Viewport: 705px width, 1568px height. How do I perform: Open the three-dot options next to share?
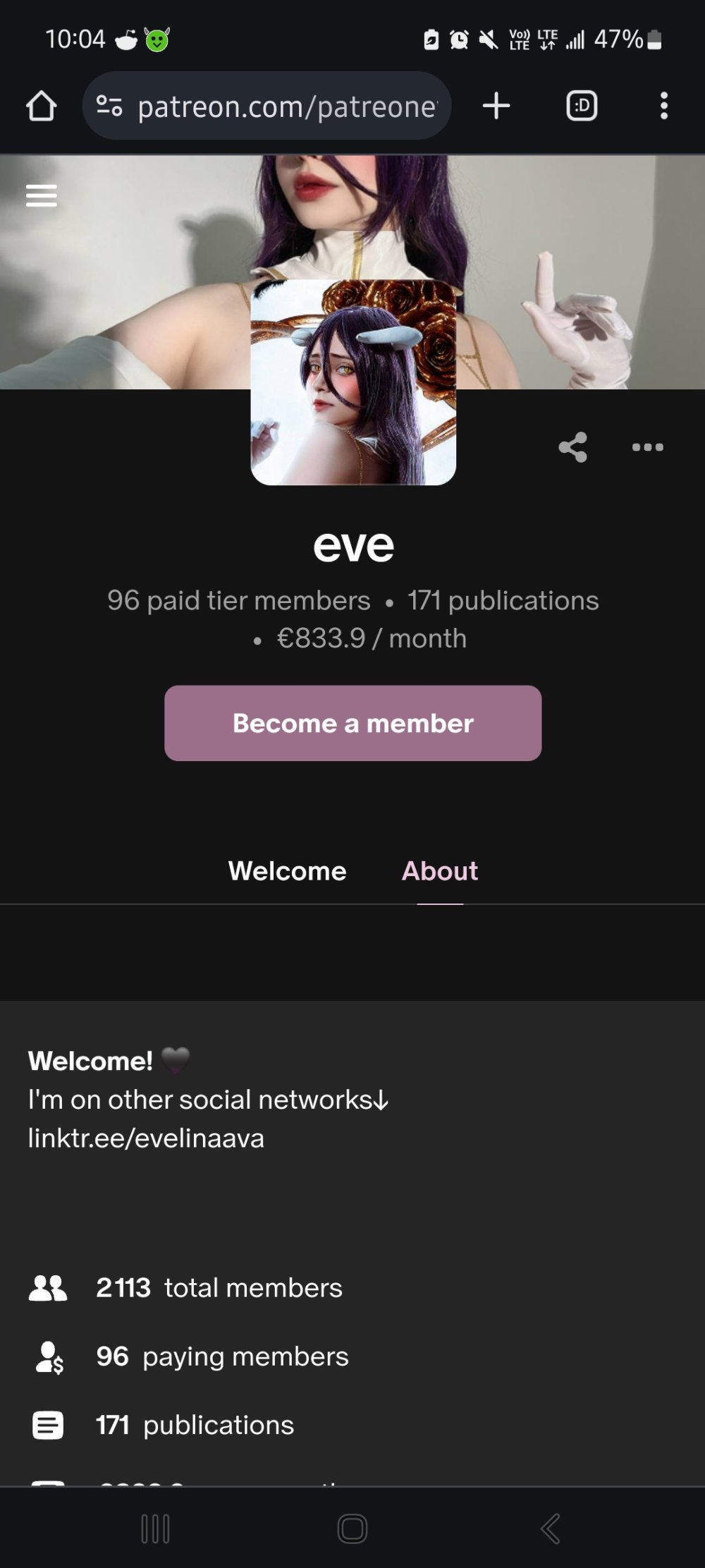647,447
